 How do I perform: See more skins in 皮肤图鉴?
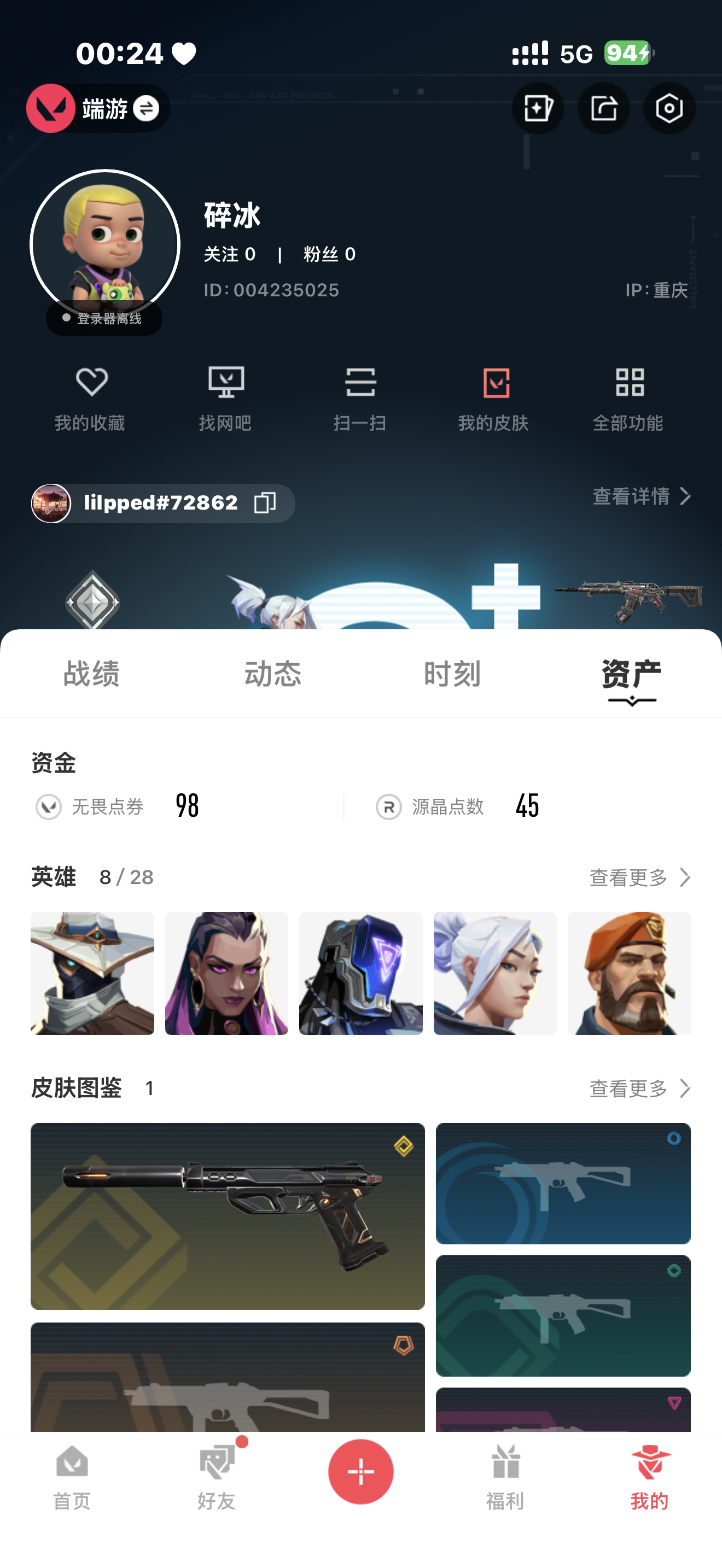(x=639, y=1089)
